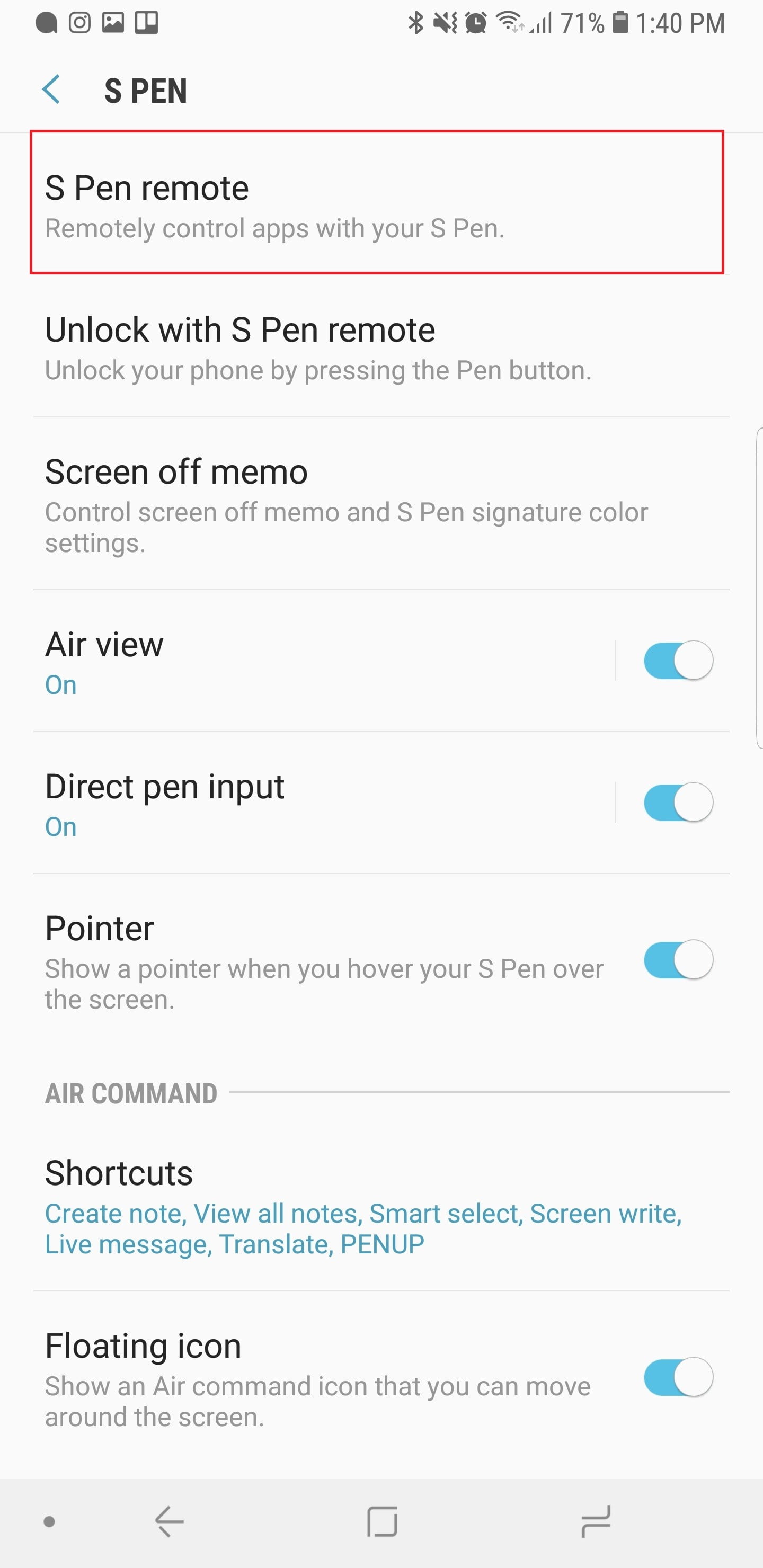Tap the back arrow beside S PEN title
Image resolution: width=763 pixels, height=1568 pixels.
pos(52,90)
